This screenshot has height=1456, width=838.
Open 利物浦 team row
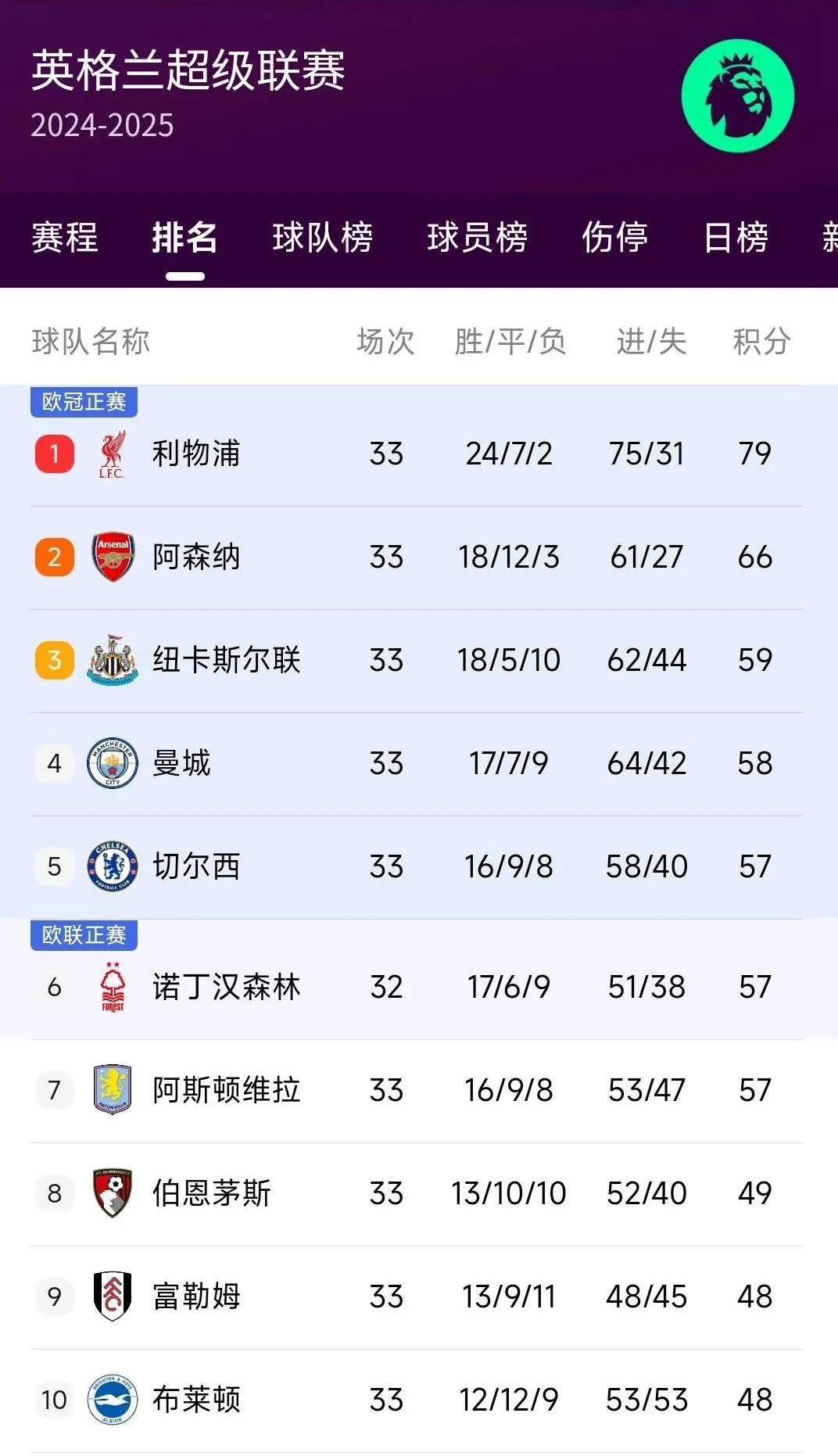(x=195, y=454)
